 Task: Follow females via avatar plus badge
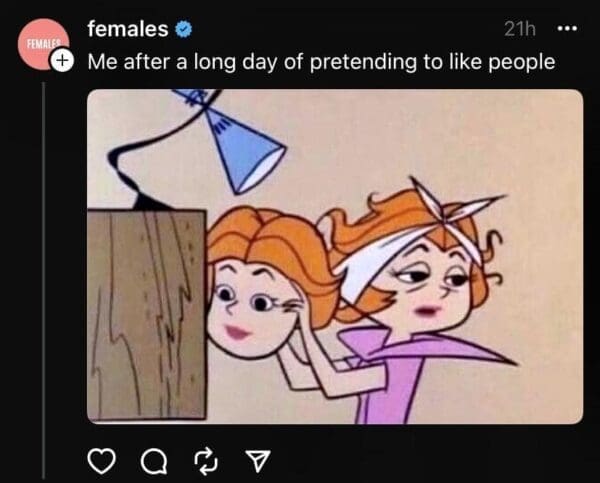pos(63,62)
